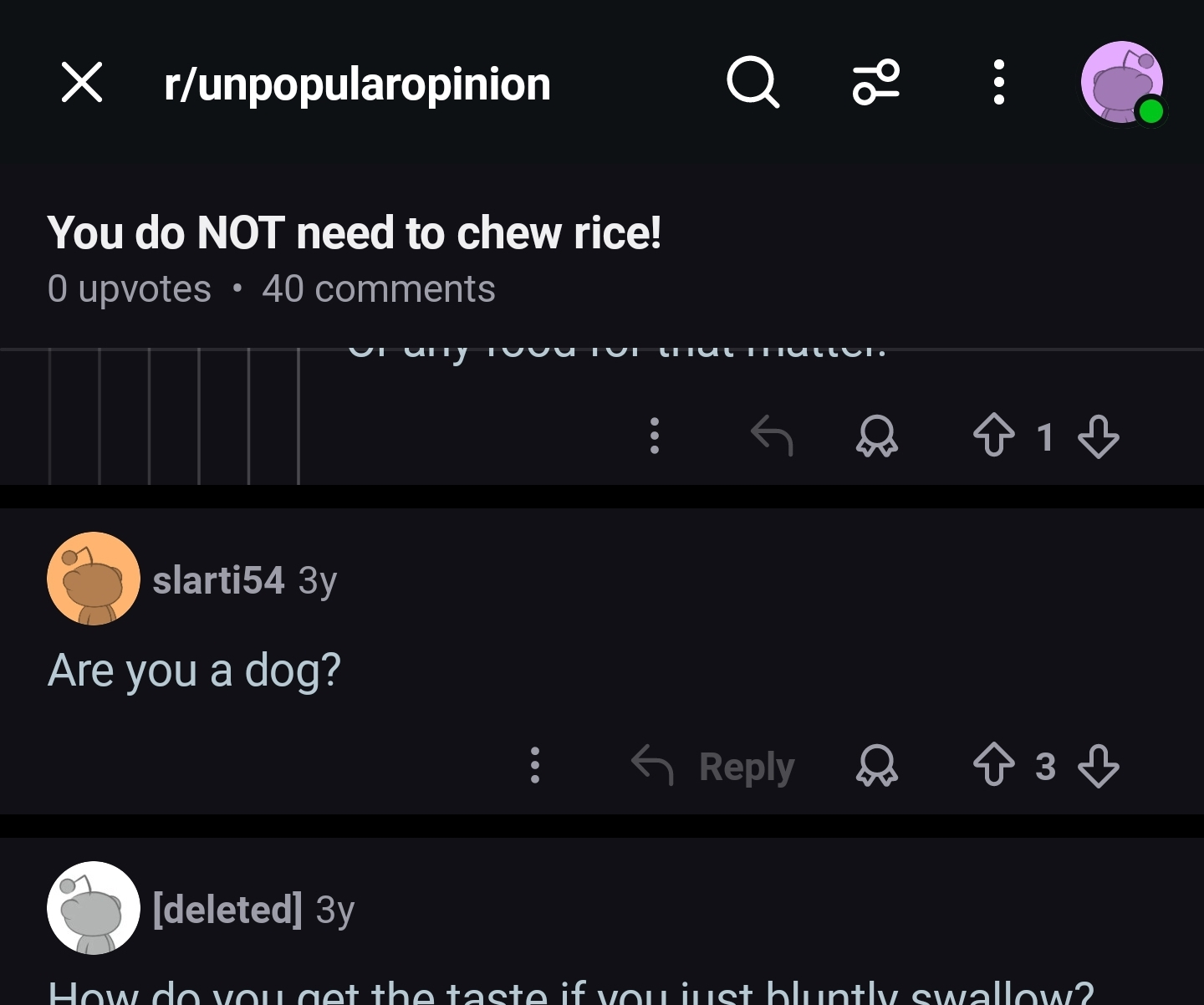The image size is (1204, 1005).
Task: Open more options for the 1-vote comment
Action: [655, 436]
